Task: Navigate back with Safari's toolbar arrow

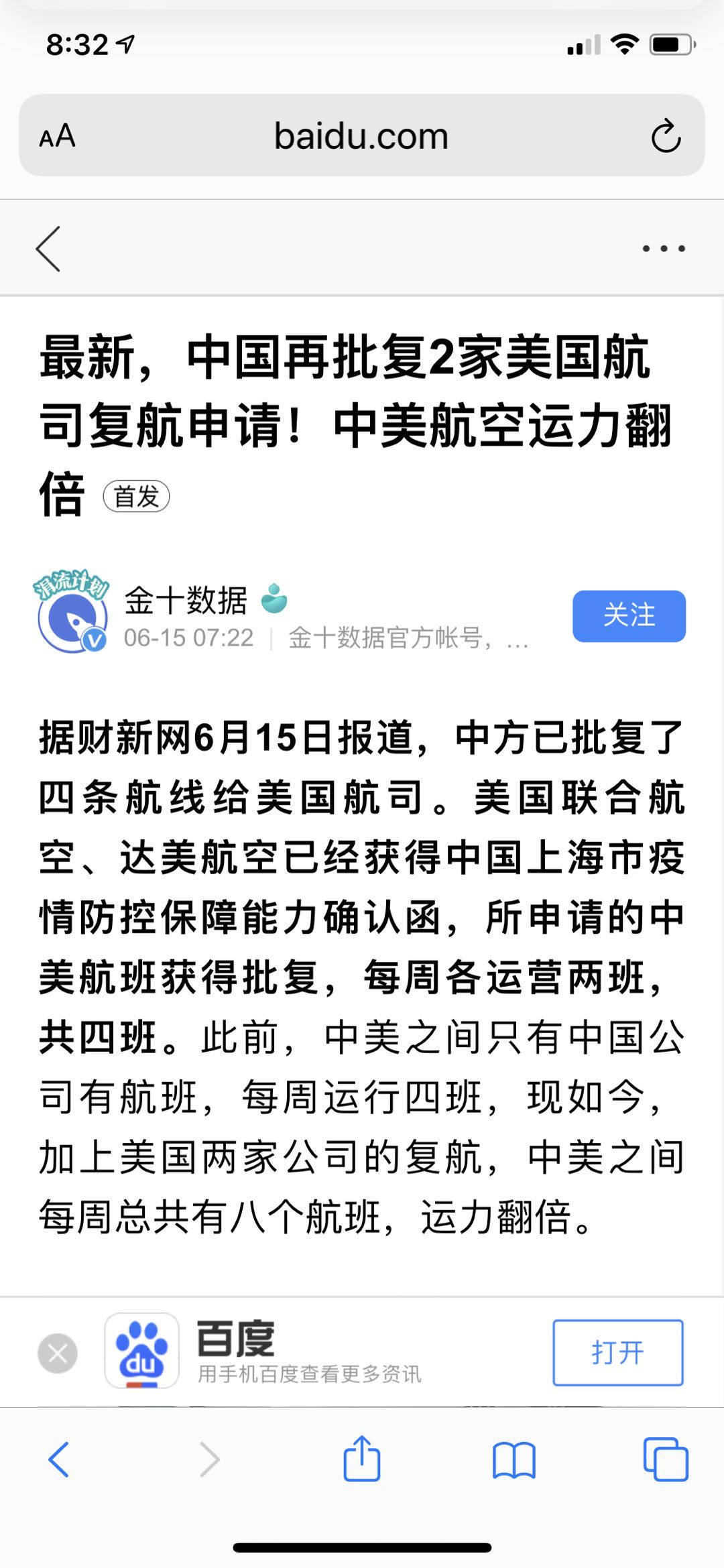Action: point(59,1459)
